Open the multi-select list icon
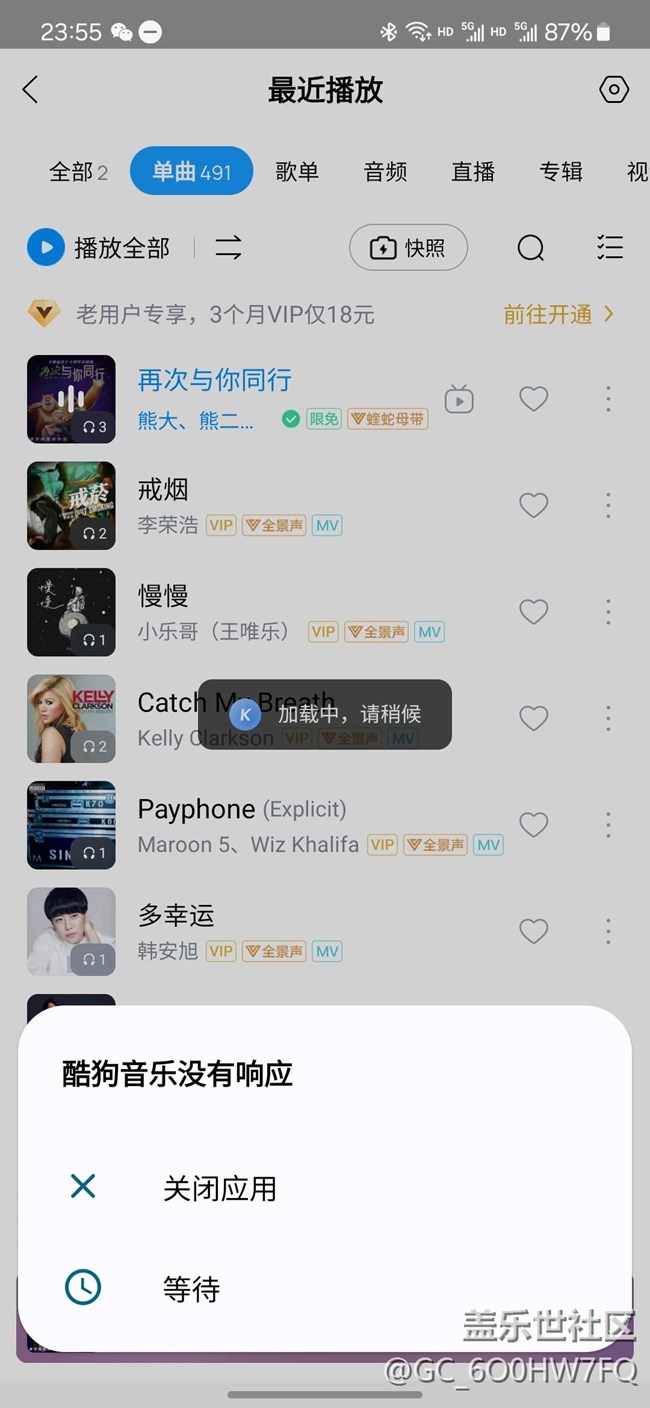The image size is (650, 1408). click(x=609, y=247)
